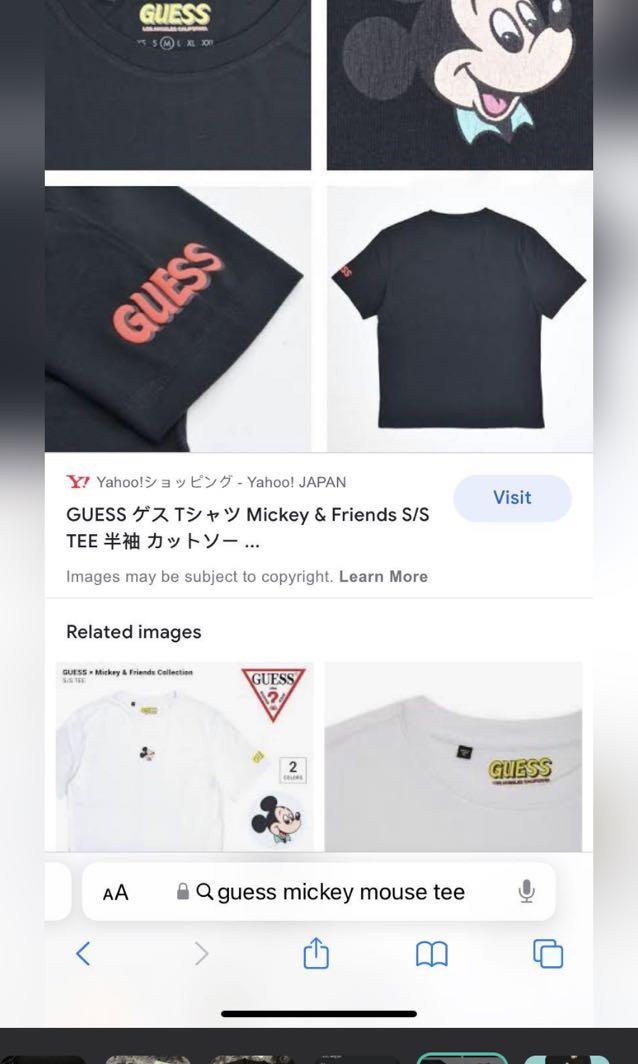The height and width of the screenshot is (1064, 638).
Task: Open related image of white GUESS neck label
Action: click(453, 756)
